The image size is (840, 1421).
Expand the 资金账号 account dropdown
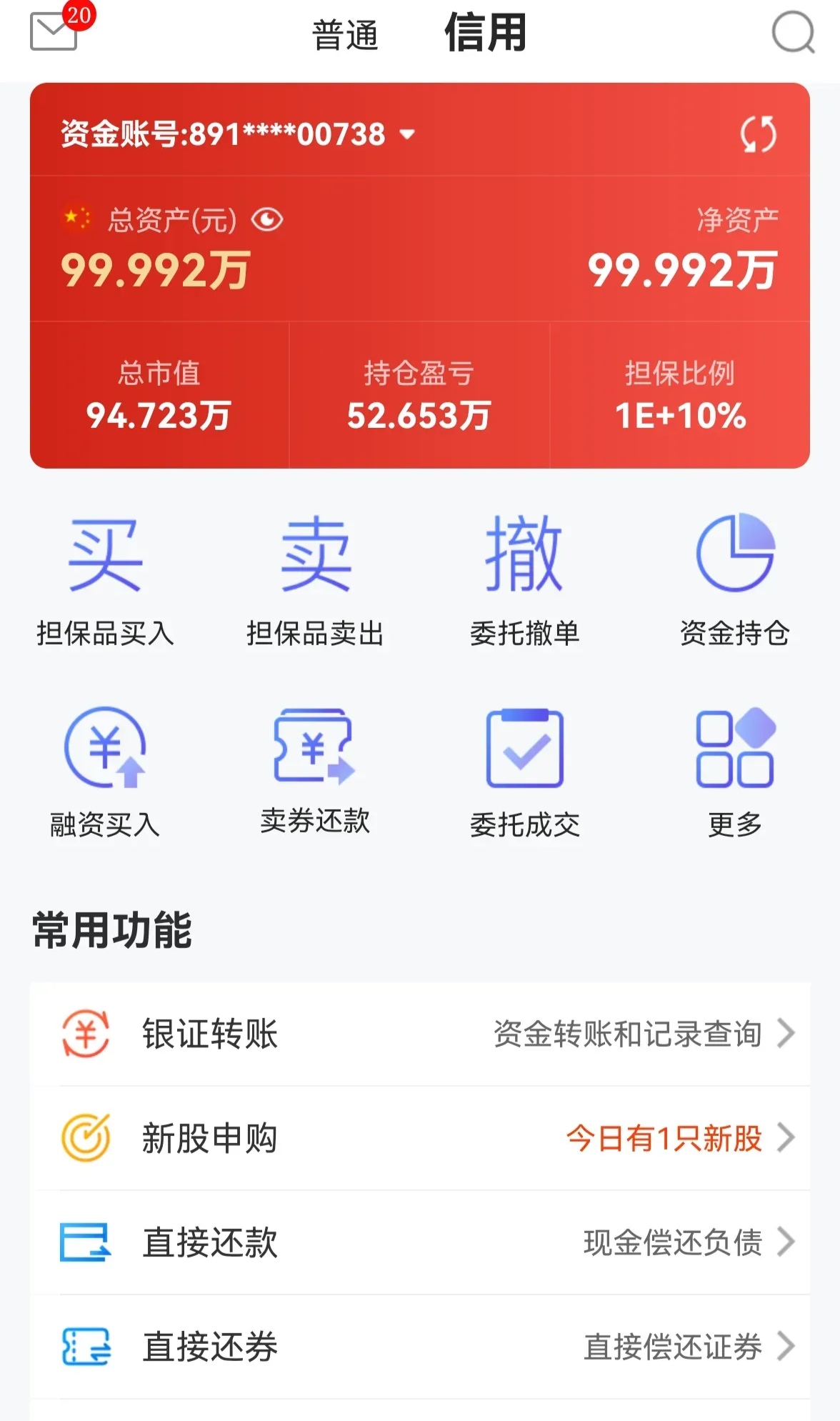[x=407, y=134]
